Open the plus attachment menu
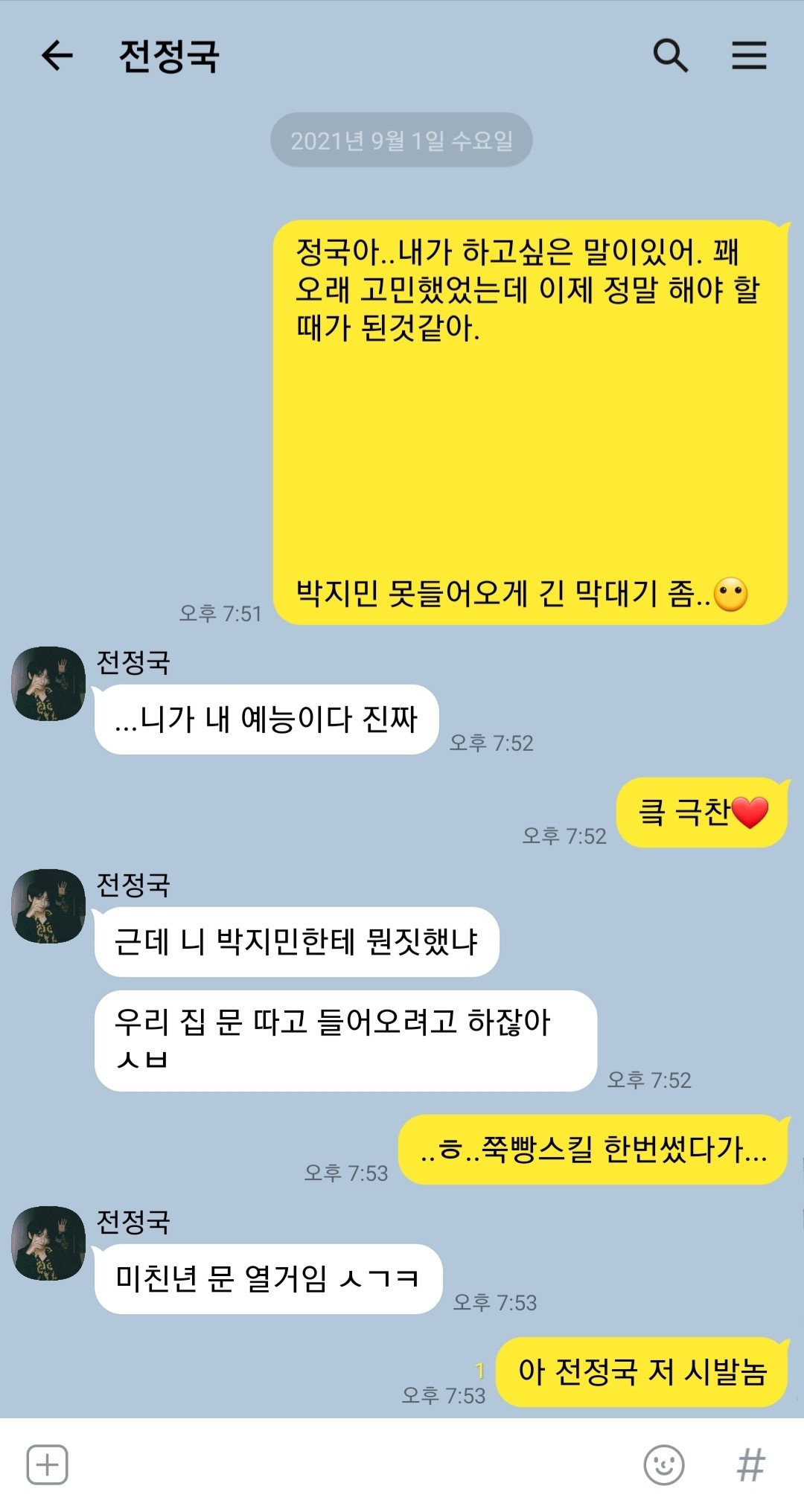Viewport: 804px width, 1512px height. click(x=48, y=1464)
